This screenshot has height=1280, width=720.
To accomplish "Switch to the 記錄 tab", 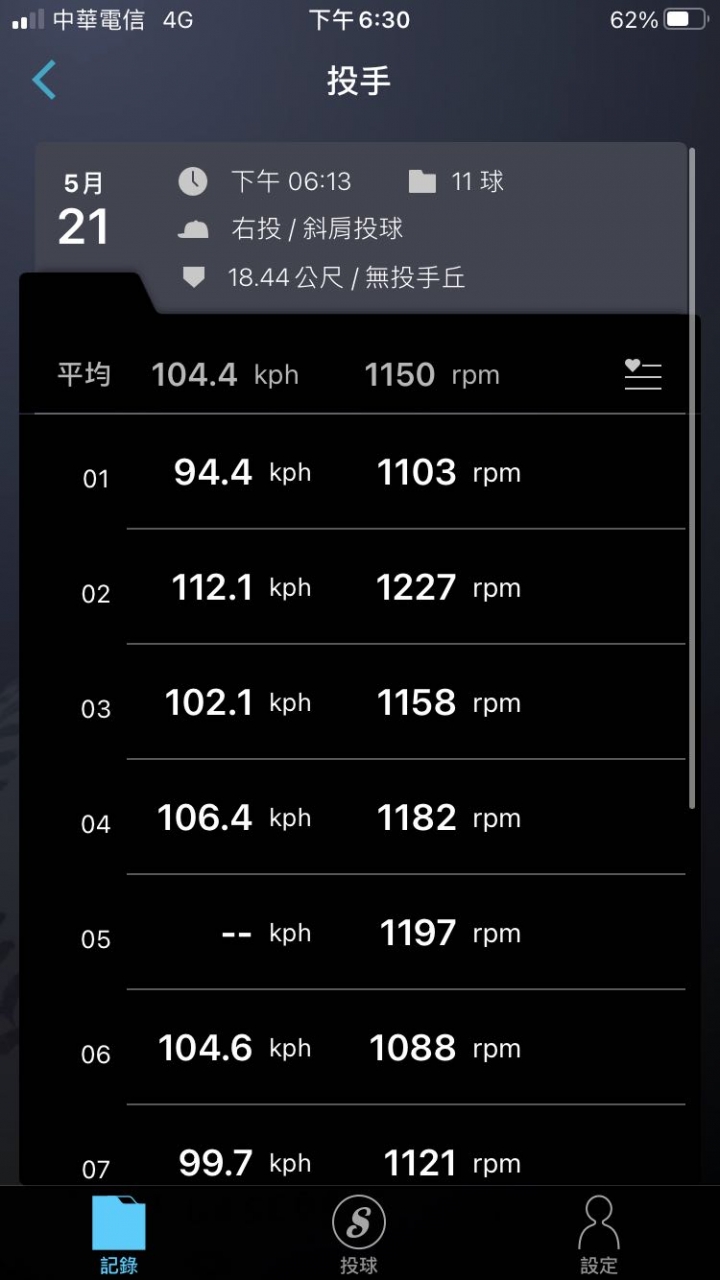I will coord(118,1235).
